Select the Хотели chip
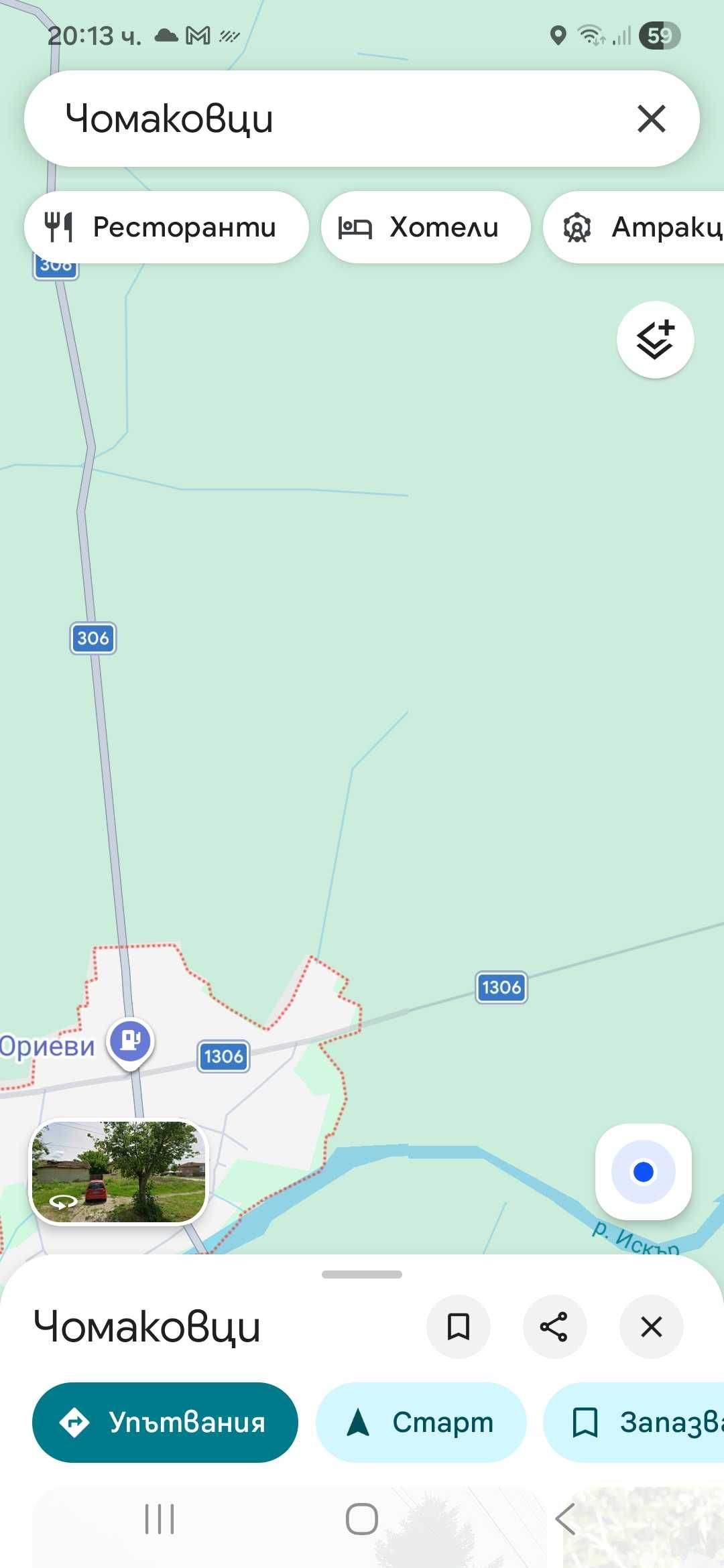This screenshot has width=724, height=1568. click(x=425, y=227)
